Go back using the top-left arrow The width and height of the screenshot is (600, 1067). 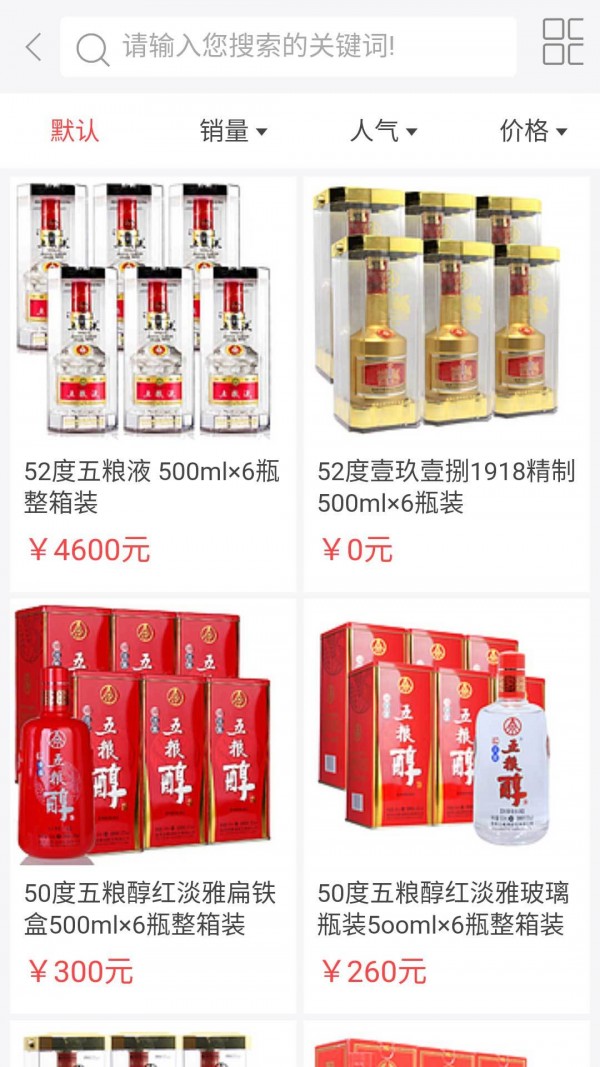34,46
